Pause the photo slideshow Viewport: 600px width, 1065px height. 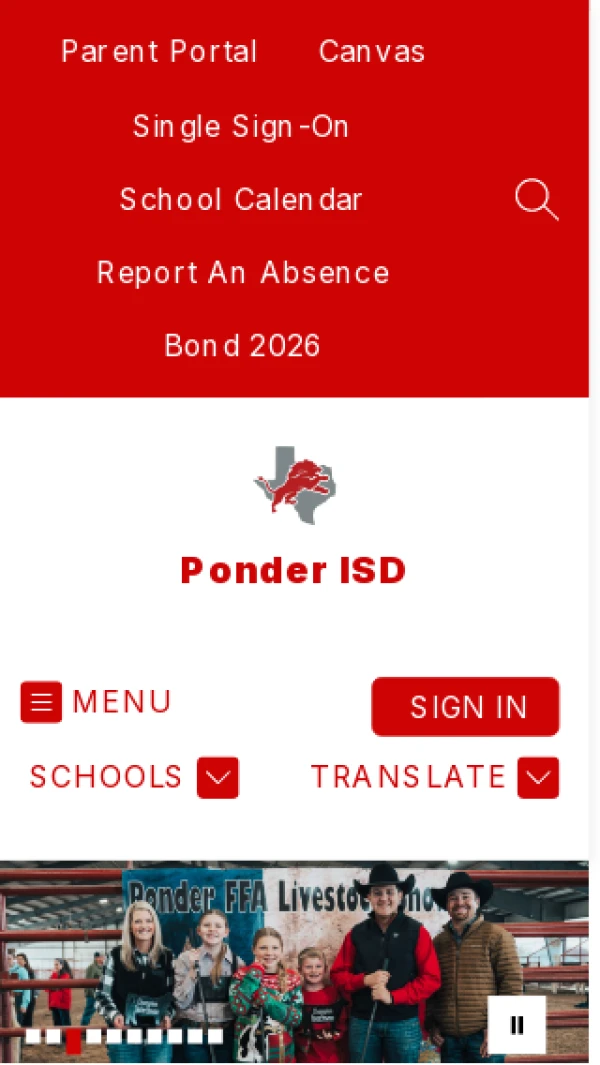pos(517,1025)
